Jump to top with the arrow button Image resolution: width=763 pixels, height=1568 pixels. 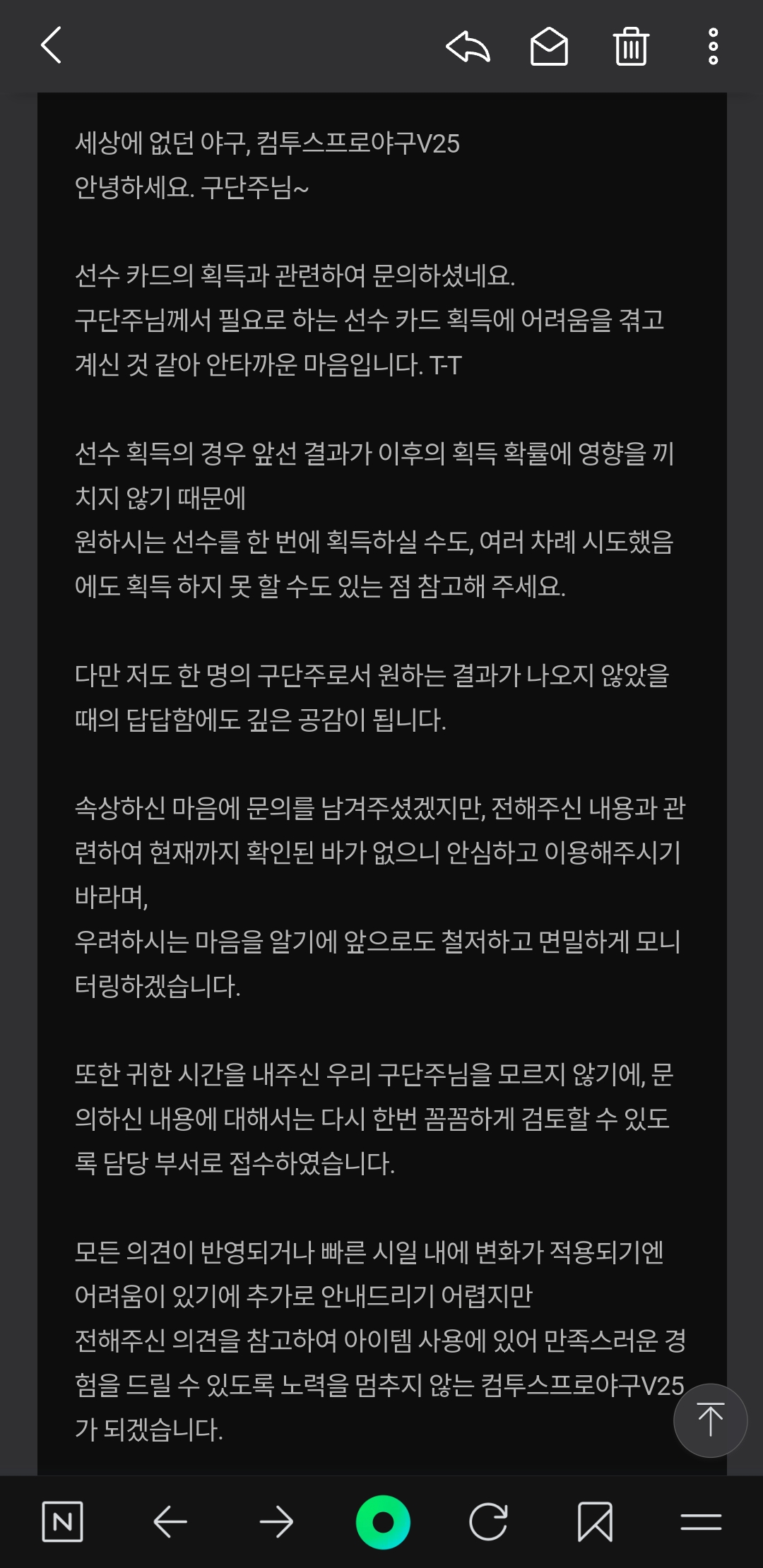pyautogui.click(x=710, y=1420)
